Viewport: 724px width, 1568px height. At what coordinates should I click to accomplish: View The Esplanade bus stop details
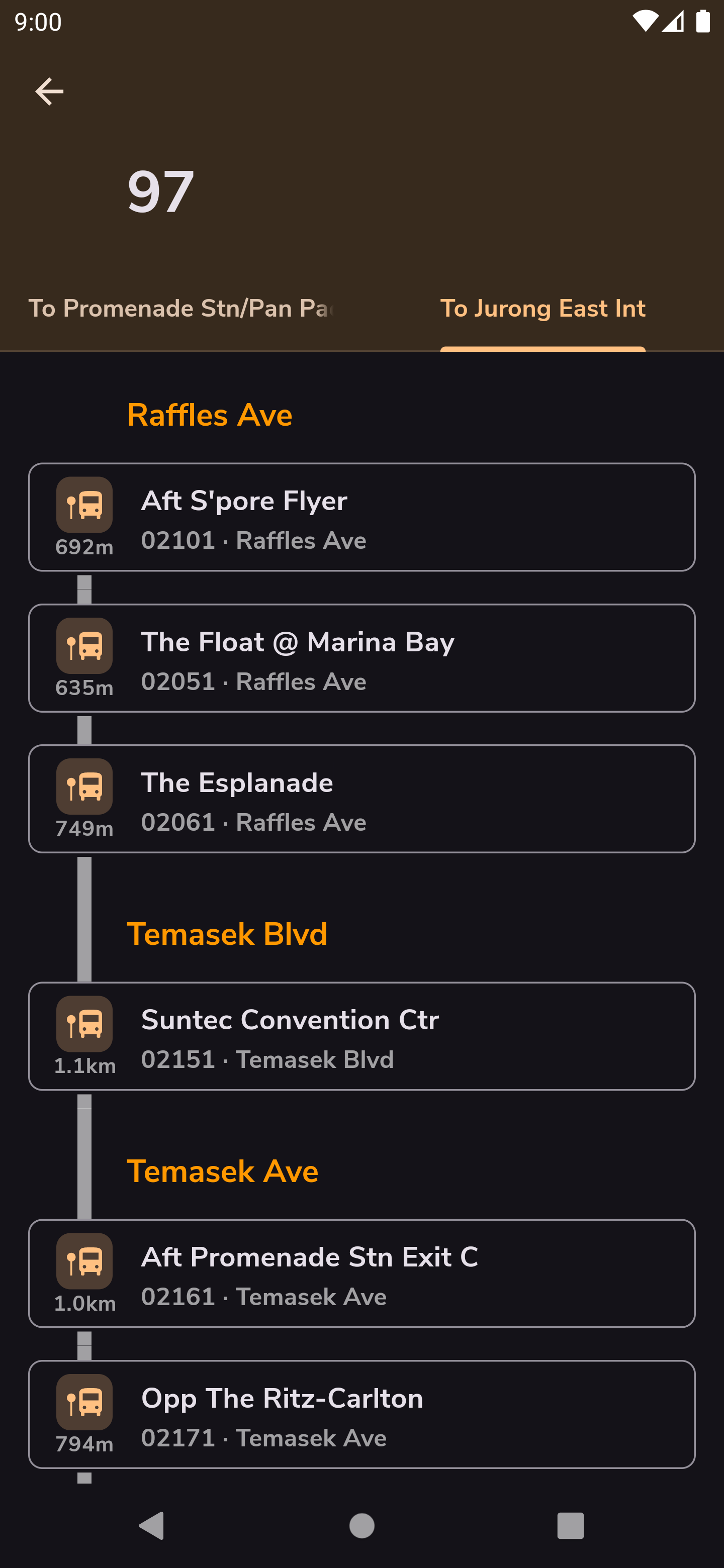[x=361, y=799]
